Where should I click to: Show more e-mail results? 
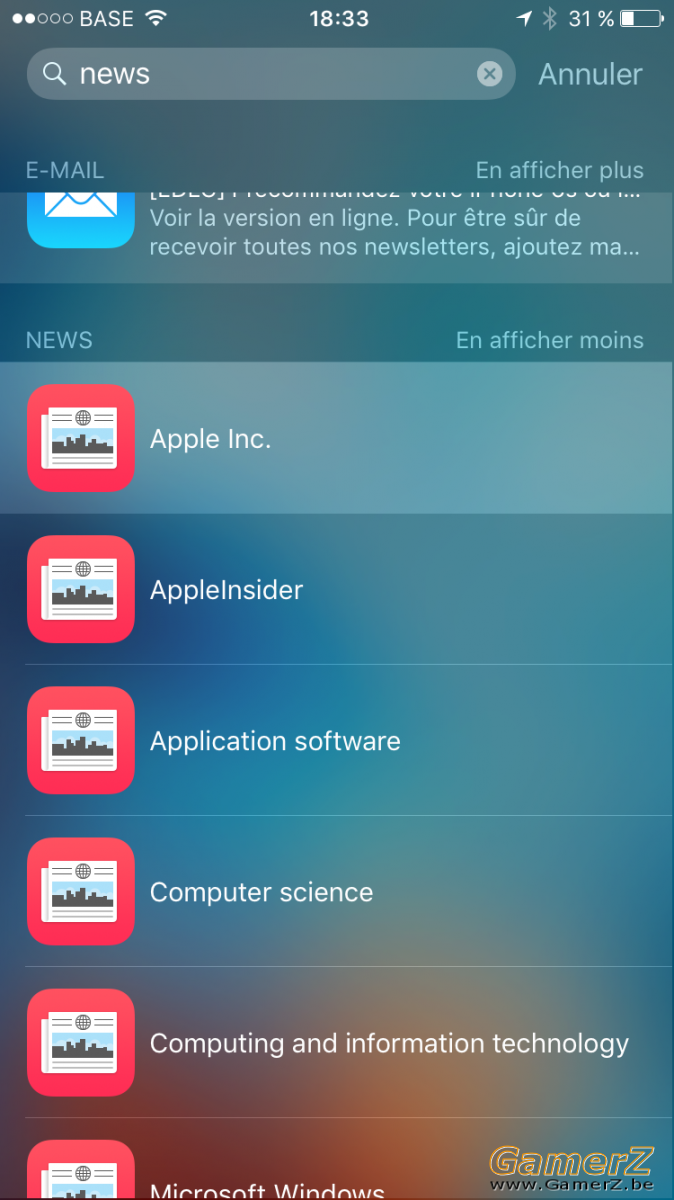tap(559, 170)
